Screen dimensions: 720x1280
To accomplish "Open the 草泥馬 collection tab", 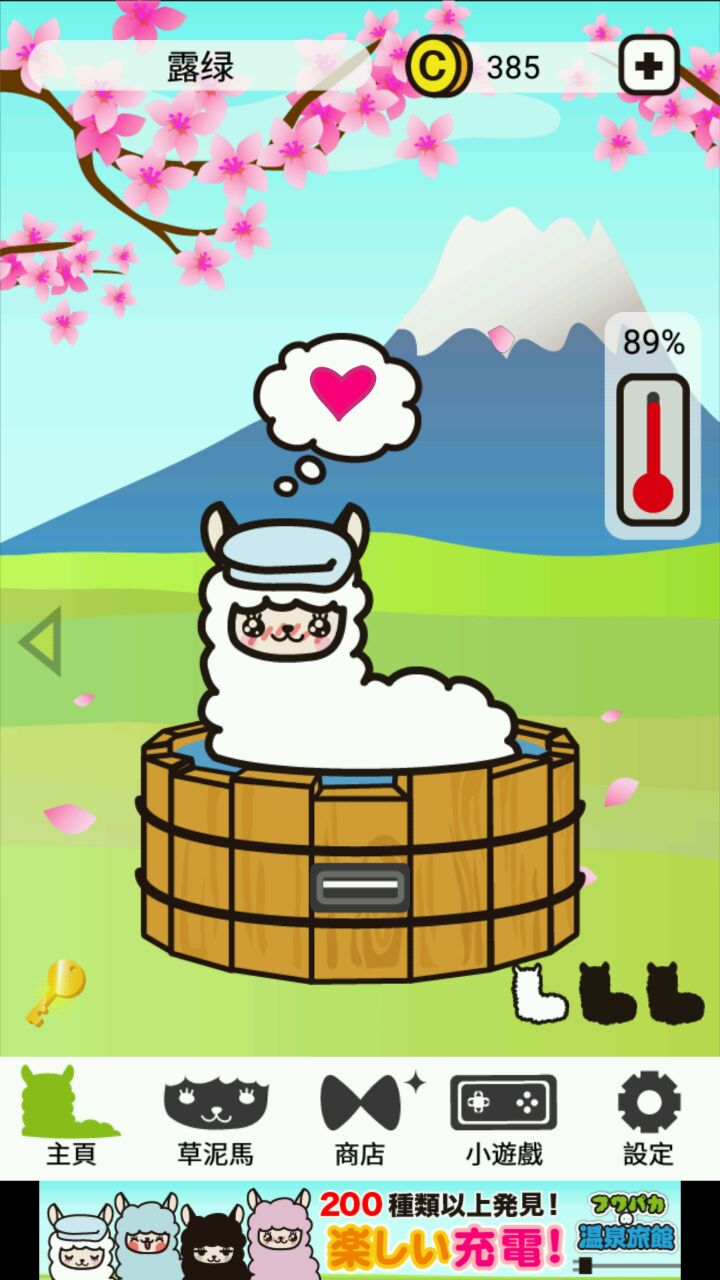I will coord(215,1117).
